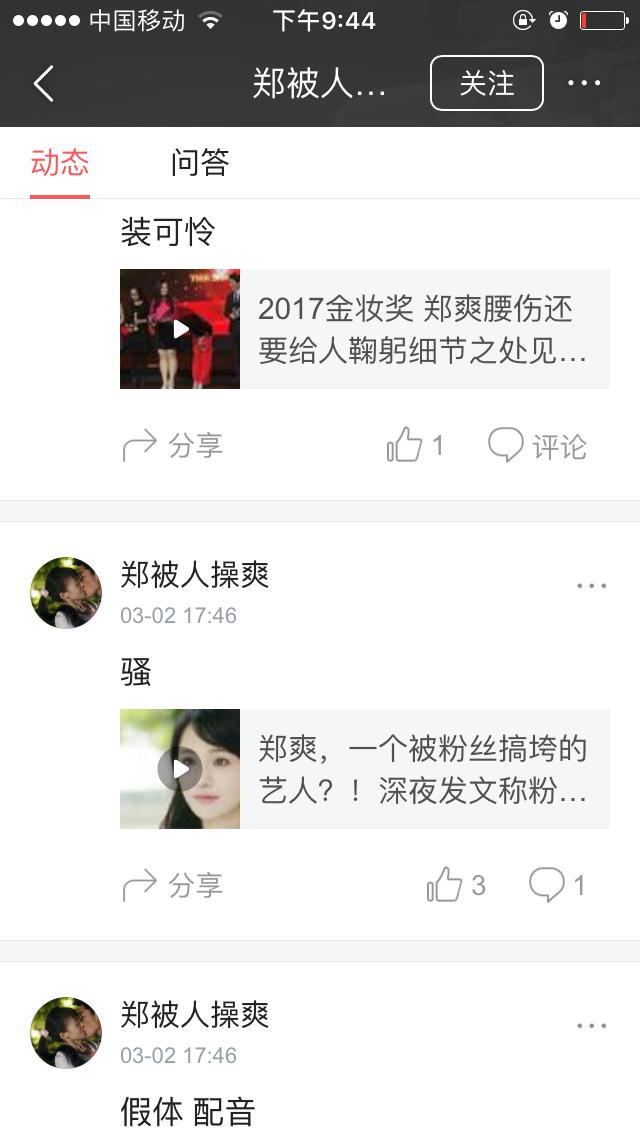Open the overflow menu in the header
The image size is (640, 1136).
[x=584, y=83]
